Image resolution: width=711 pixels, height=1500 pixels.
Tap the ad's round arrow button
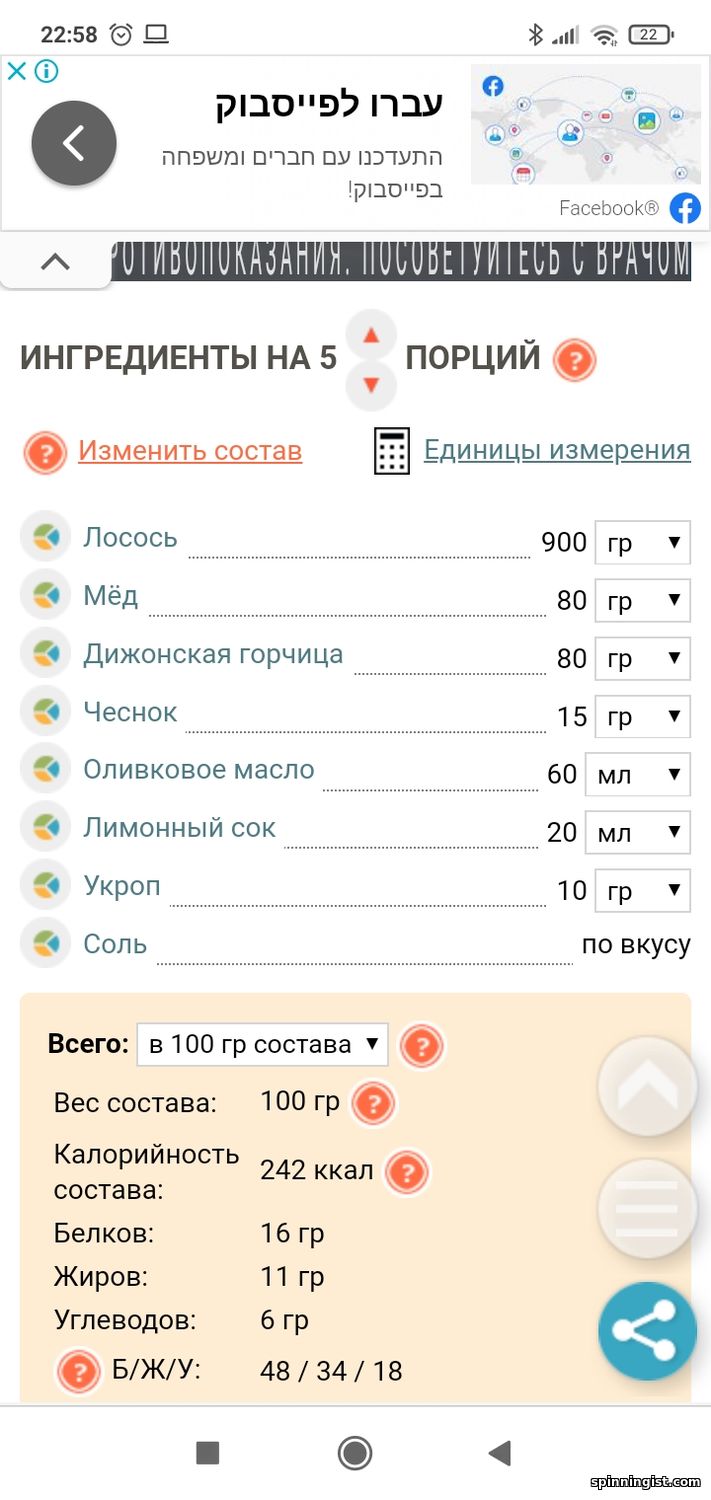[x=74, y=143]
